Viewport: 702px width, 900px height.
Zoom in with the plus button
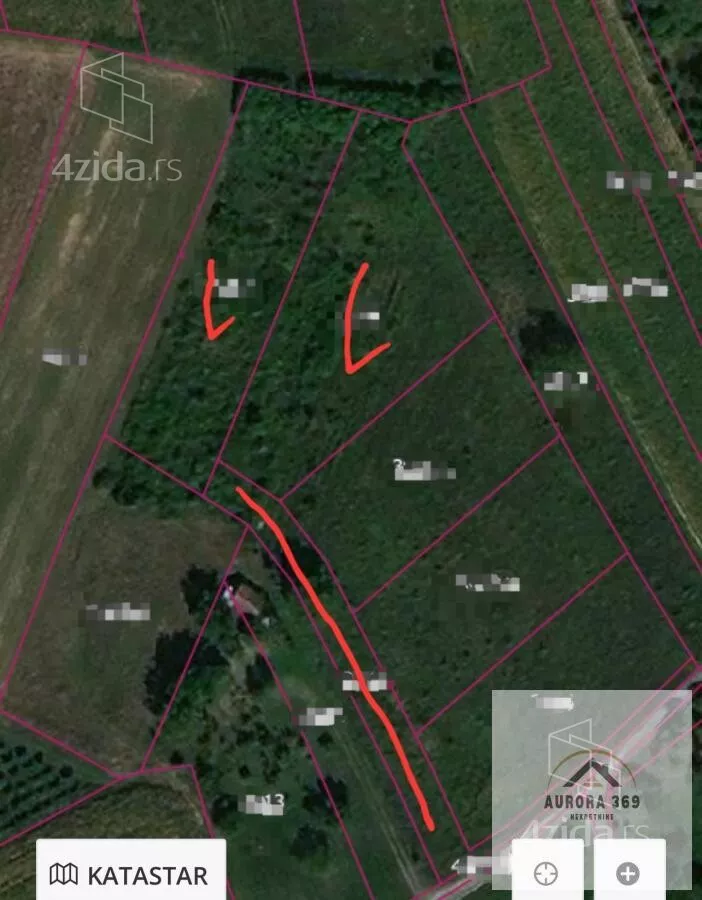(x=628, y=874)
